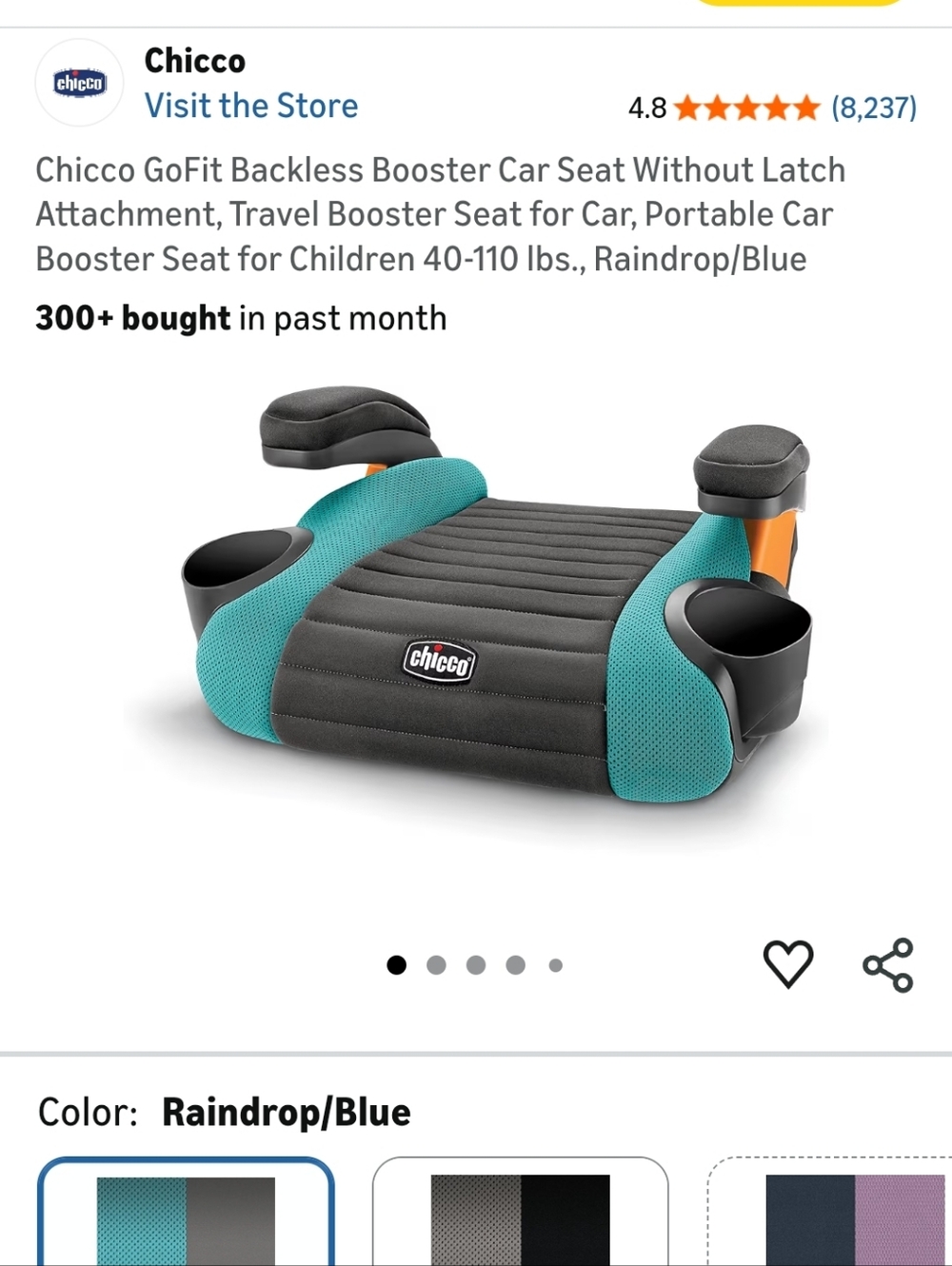Select the fourth carousel dot
Image resolution: width=952 pixels, height=1266 pixels.
[x=515, y=964]
